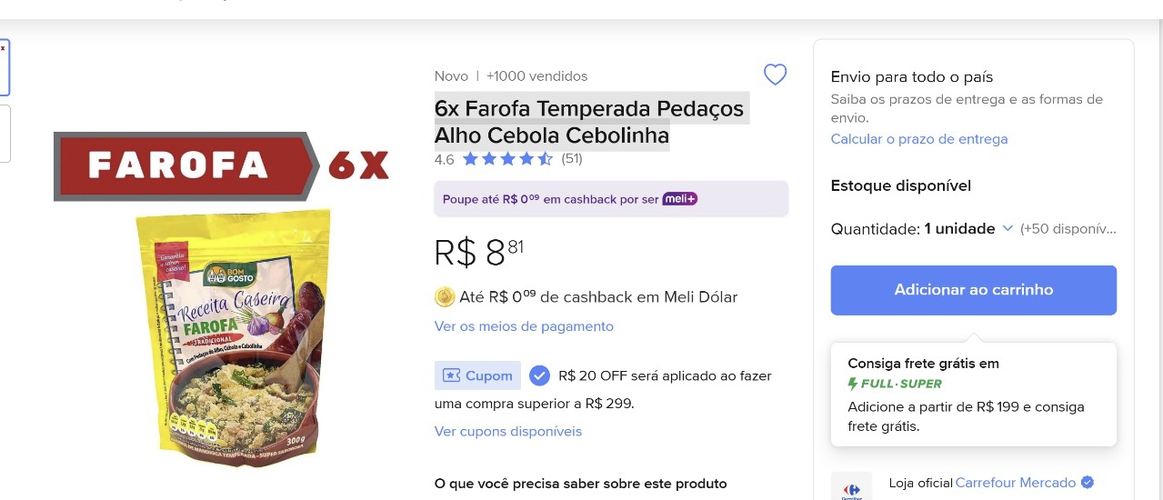Tap Adicionar ao carrinho button
The height and width of the screenshot is (500, 1163).
click(973, 290)
